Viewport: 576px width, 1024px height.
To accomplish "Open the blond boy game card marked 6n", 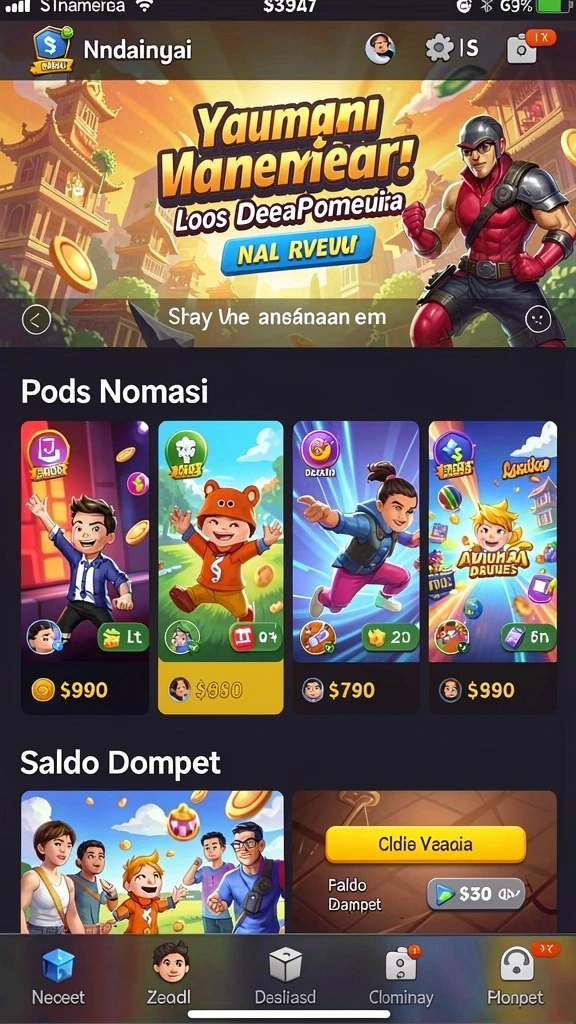I will pyautogui.click(x=493, y=567).
